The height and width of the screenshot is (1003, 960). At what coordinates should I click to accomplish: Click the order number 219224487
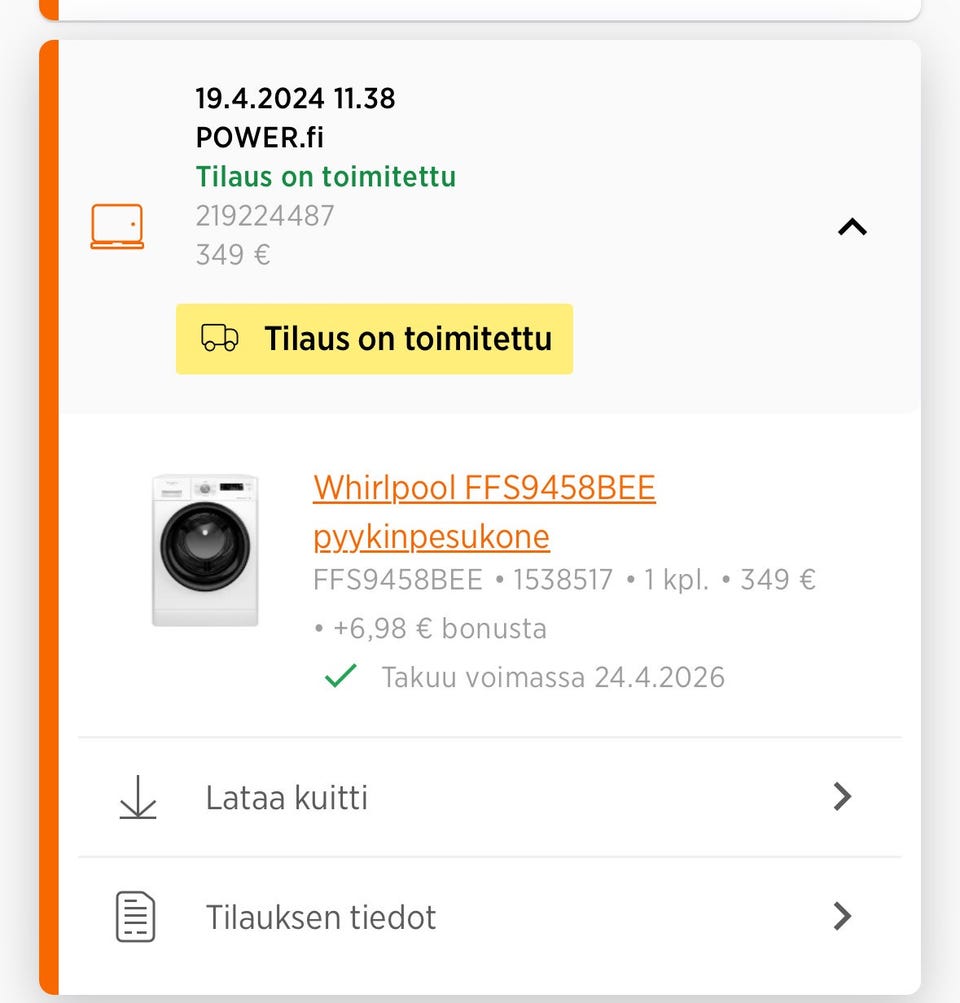tap(264, 215)
